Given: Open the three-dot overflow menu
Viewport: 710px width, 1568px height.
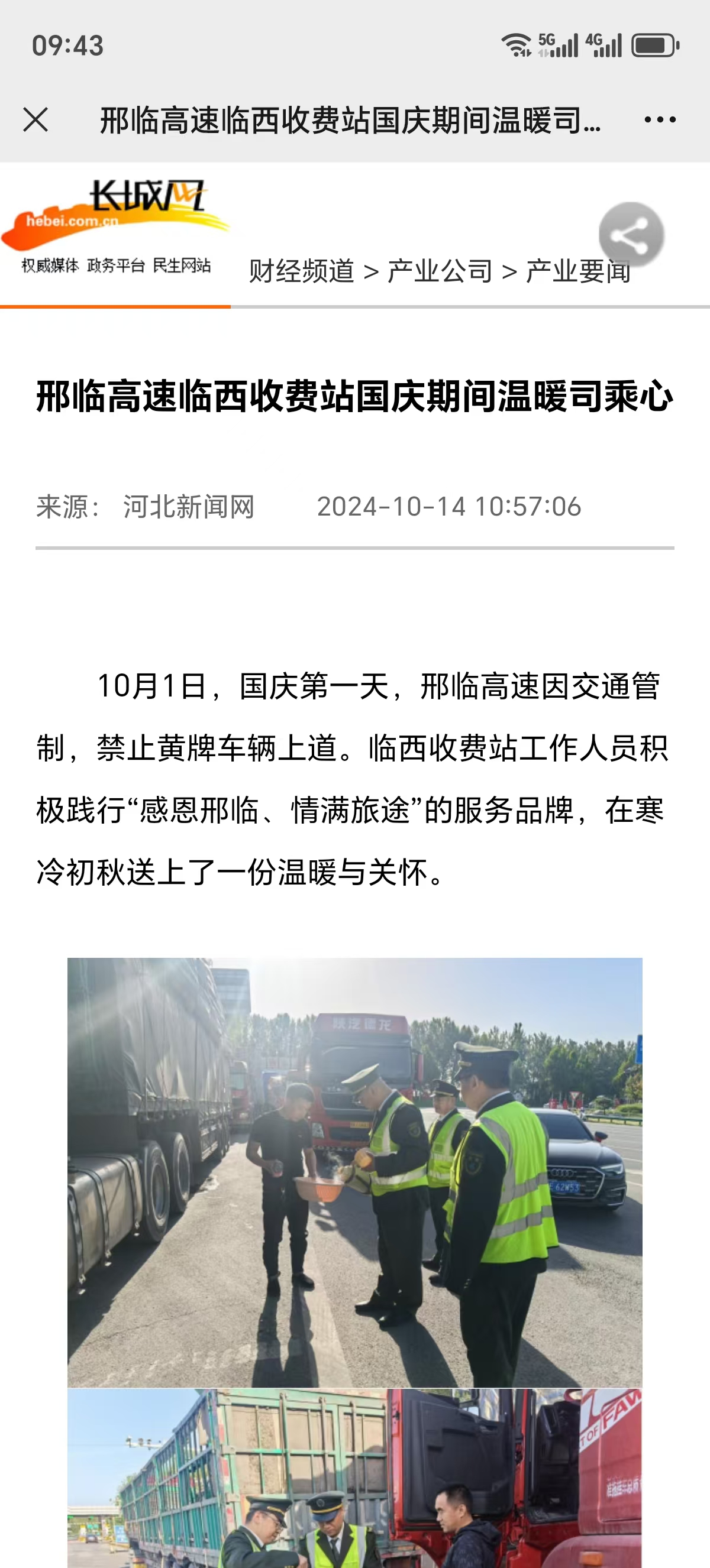Looking at the screenshot, I should pyautogui.click(x=660, y=119).
